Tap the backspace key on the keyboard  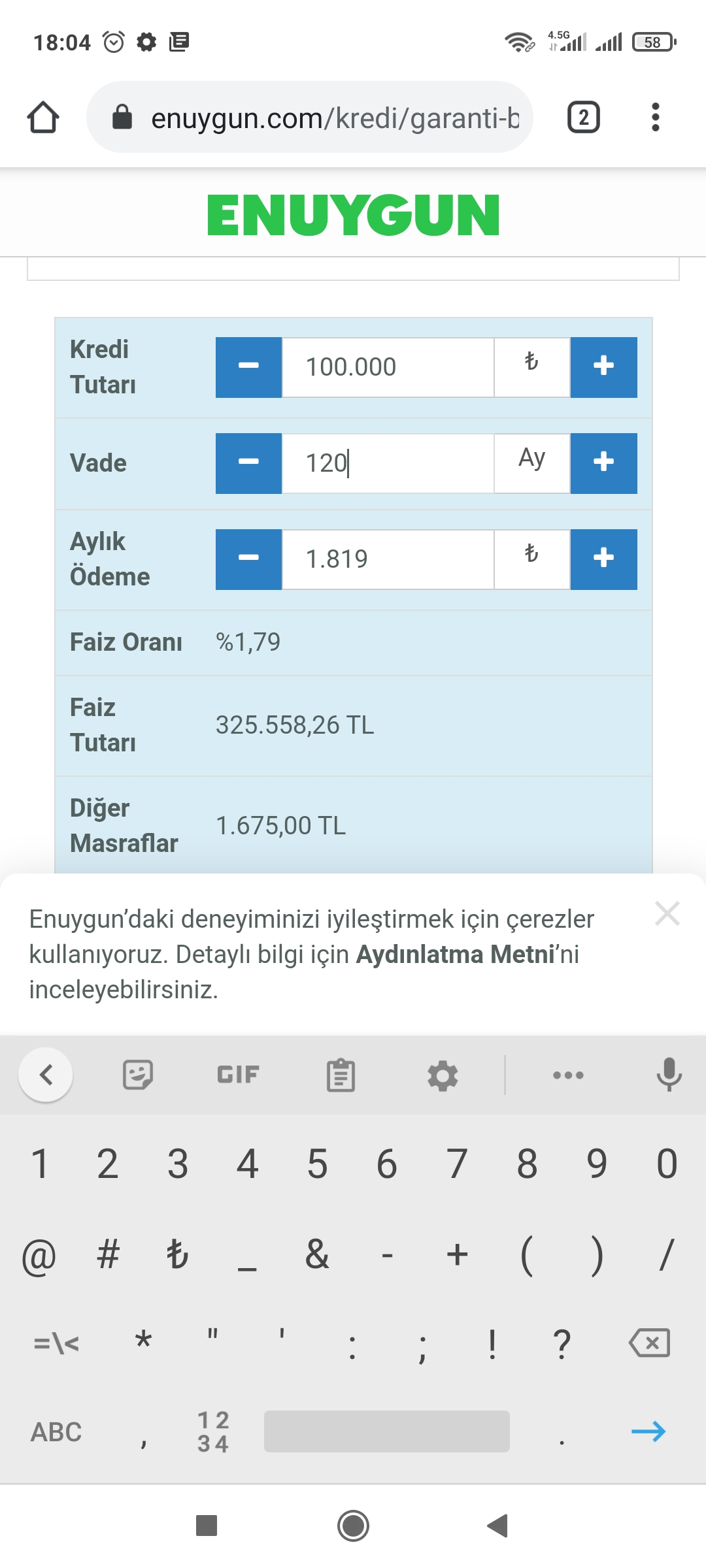point(649,1343)
